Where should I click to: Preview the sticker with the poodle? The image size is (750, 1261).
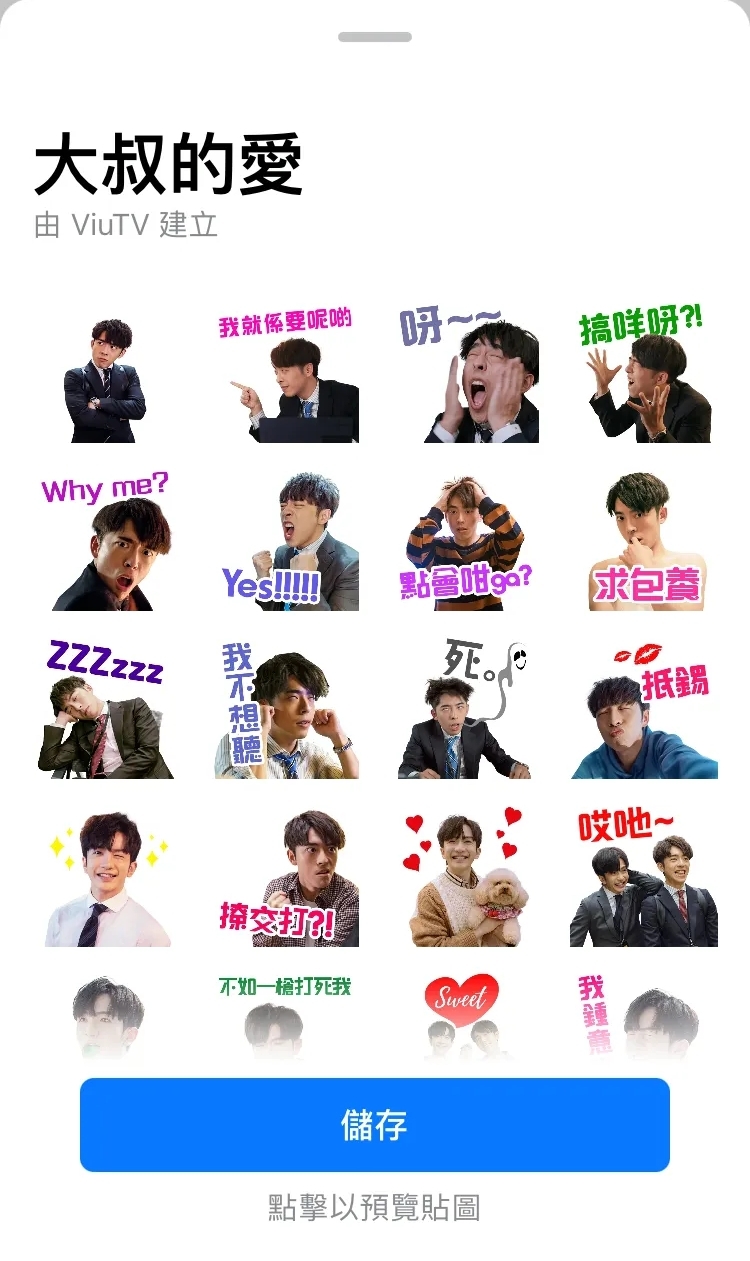466,879
